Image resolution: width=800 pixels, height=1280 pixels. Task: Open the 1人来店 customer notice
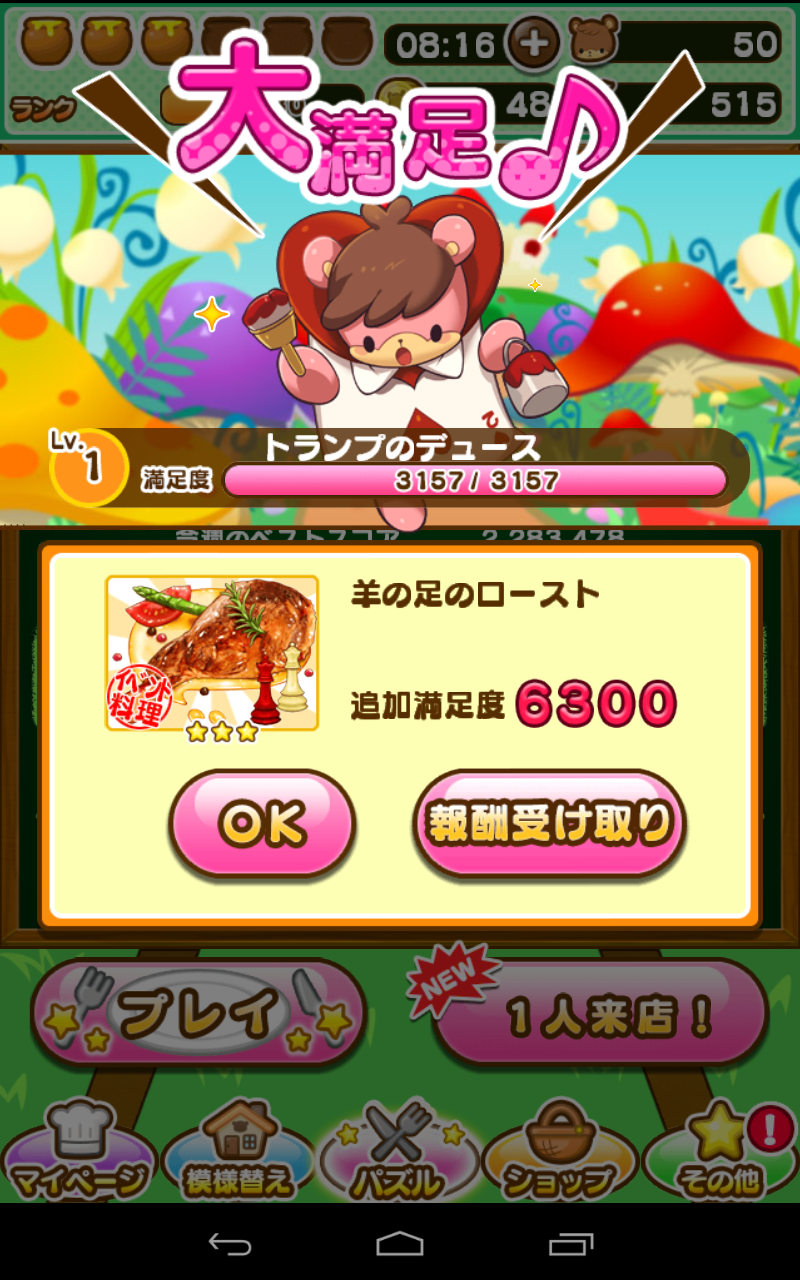602,1018
